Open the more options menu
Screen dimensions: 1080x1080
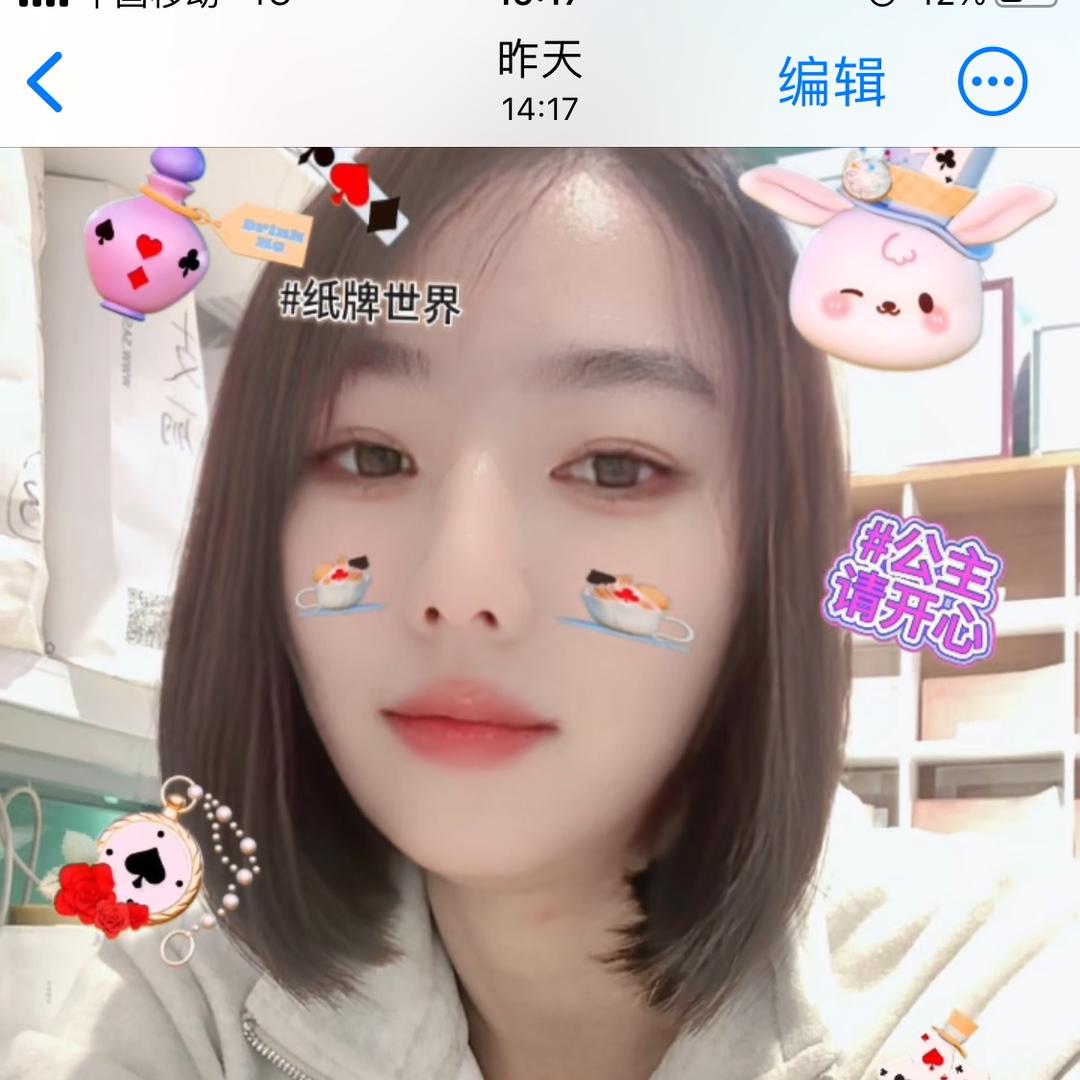pyautogui.click(x=992, y=82)
